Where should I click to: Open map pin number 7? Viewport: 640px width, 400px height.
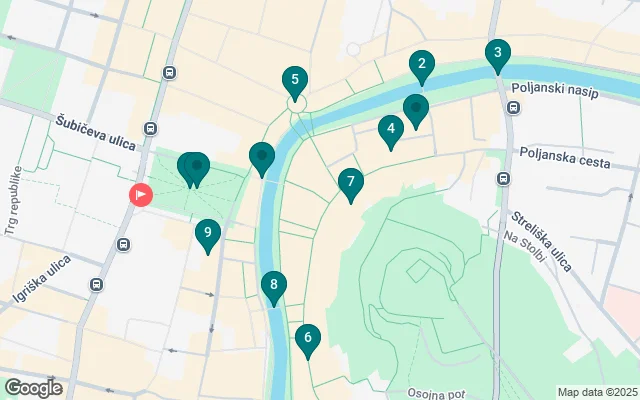coord(349,182)
